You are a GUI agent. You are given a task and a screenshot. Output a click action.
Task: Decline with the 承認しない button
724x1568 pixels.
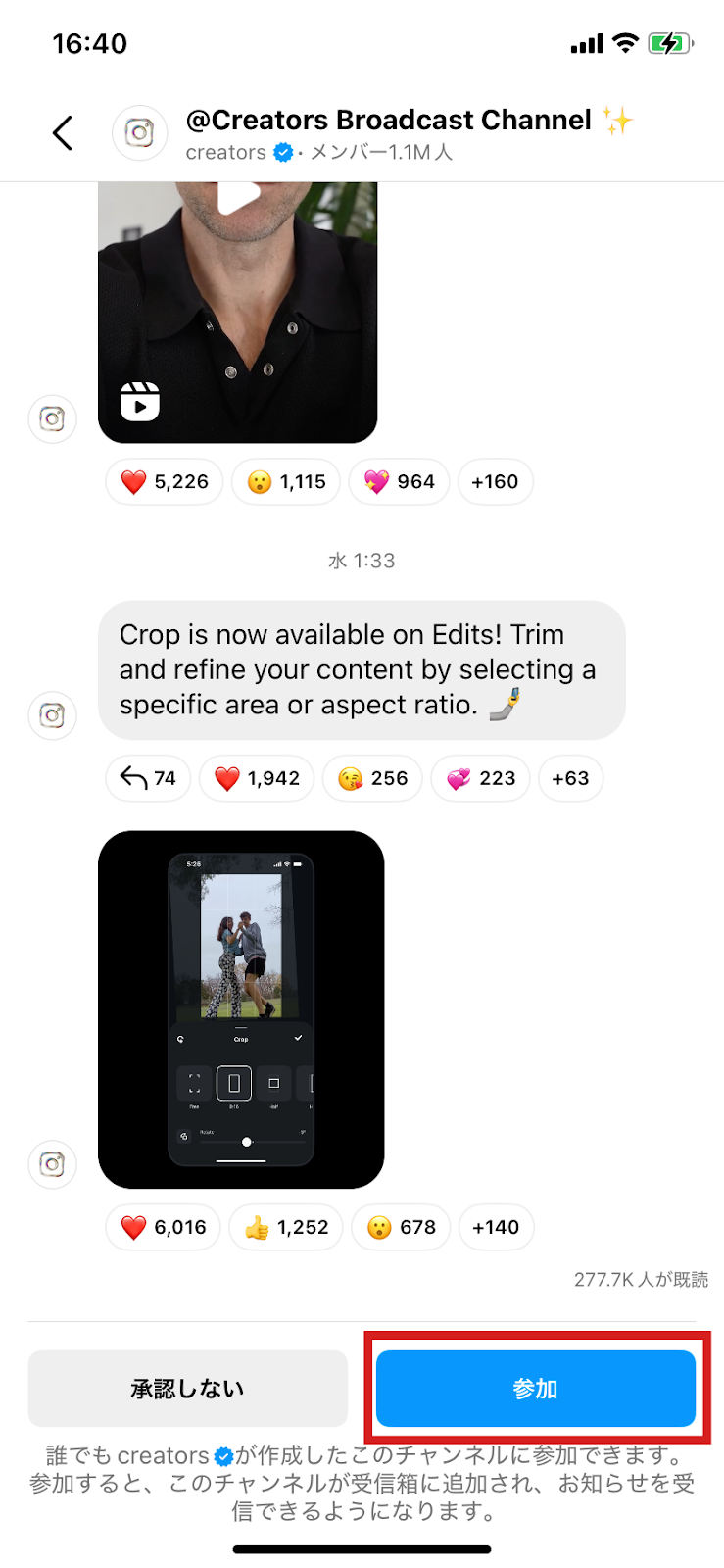pyautogui.click(x=187, y=1389)
